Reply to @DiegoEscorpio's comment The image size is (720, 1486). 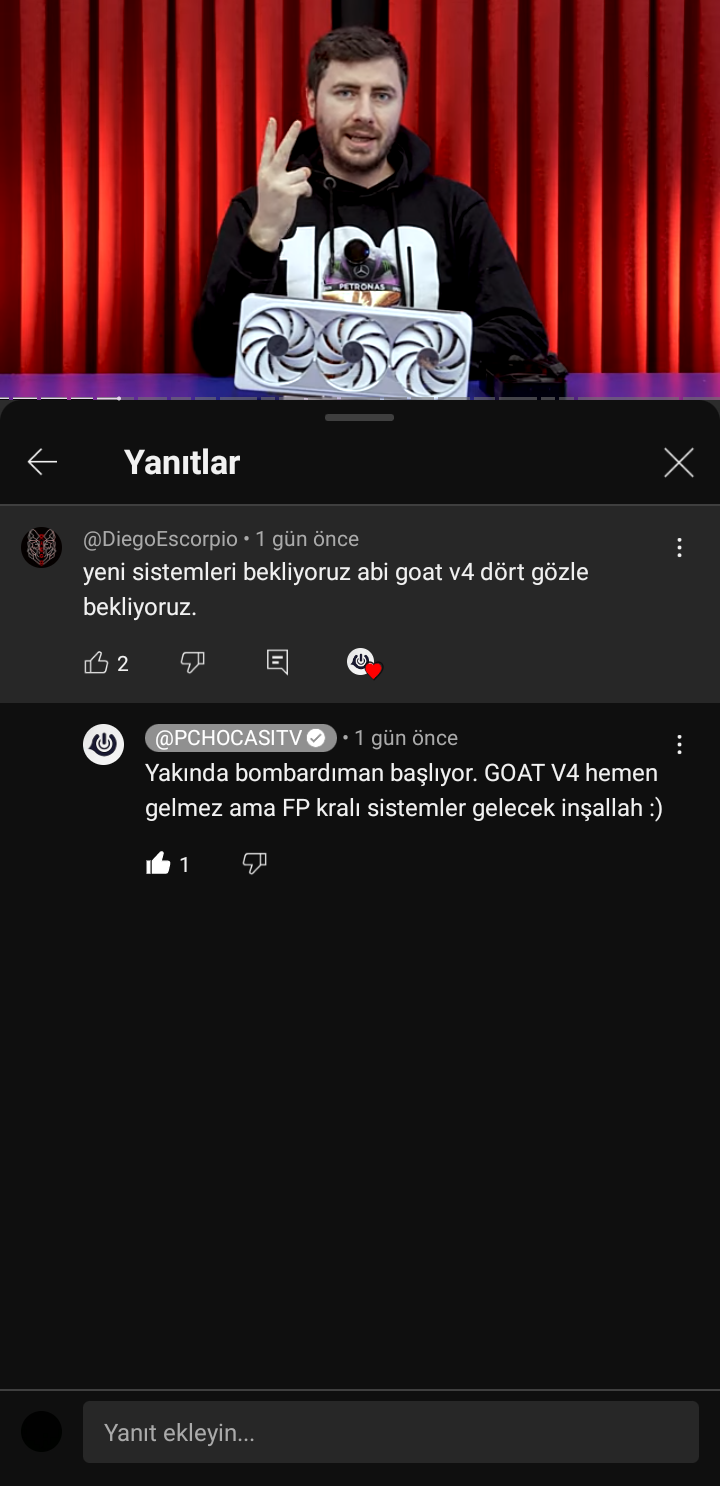click(x=277, y=663)
